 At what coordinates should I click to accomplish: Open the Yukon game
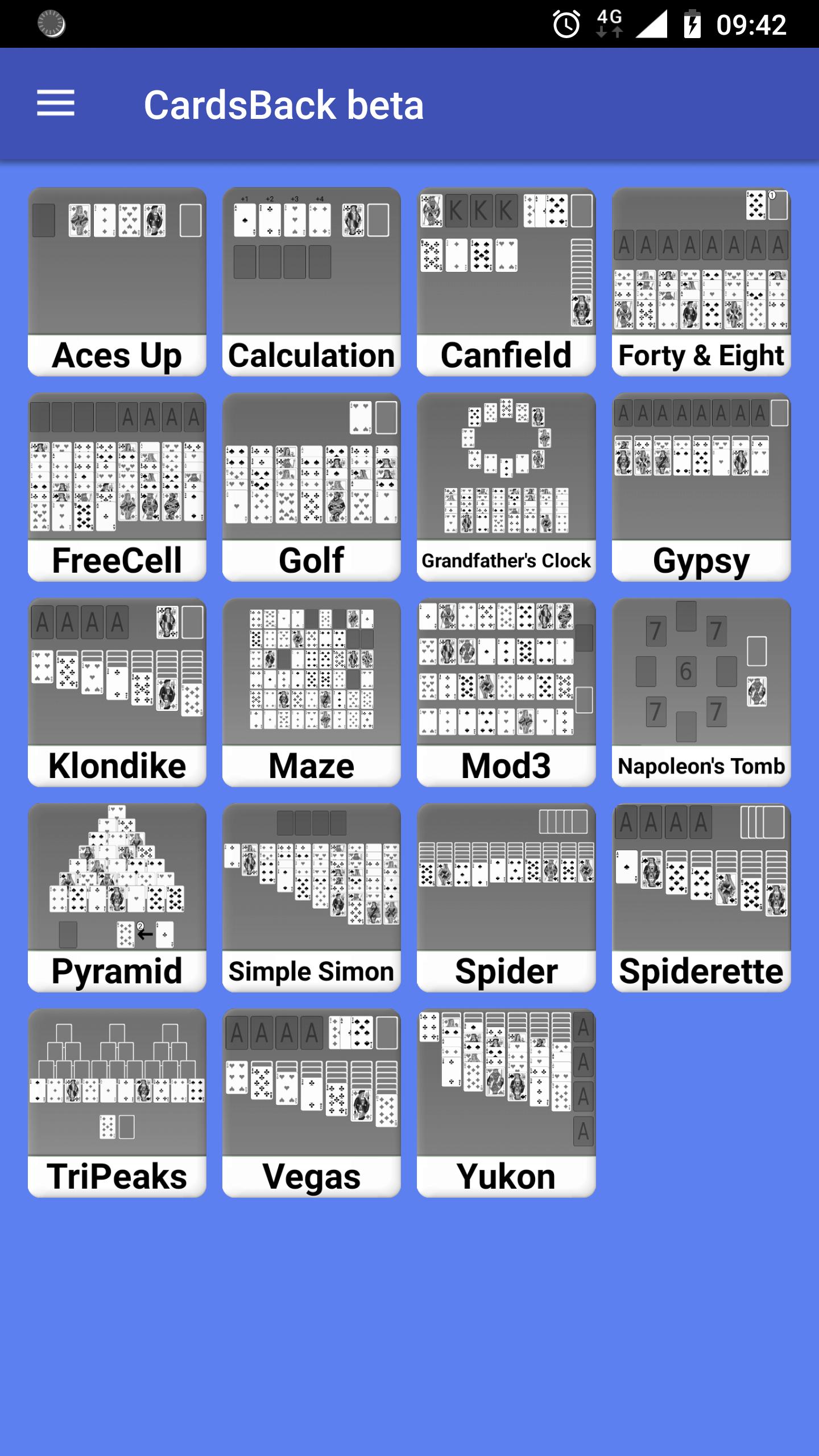506,1103
